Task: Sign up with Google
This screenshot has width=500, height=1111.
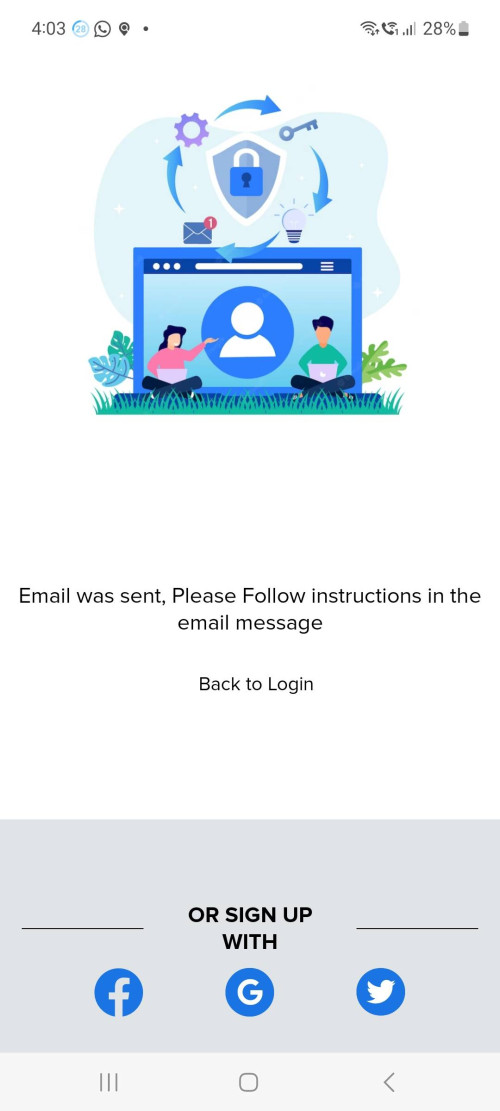Action: [x=249, y=991]
